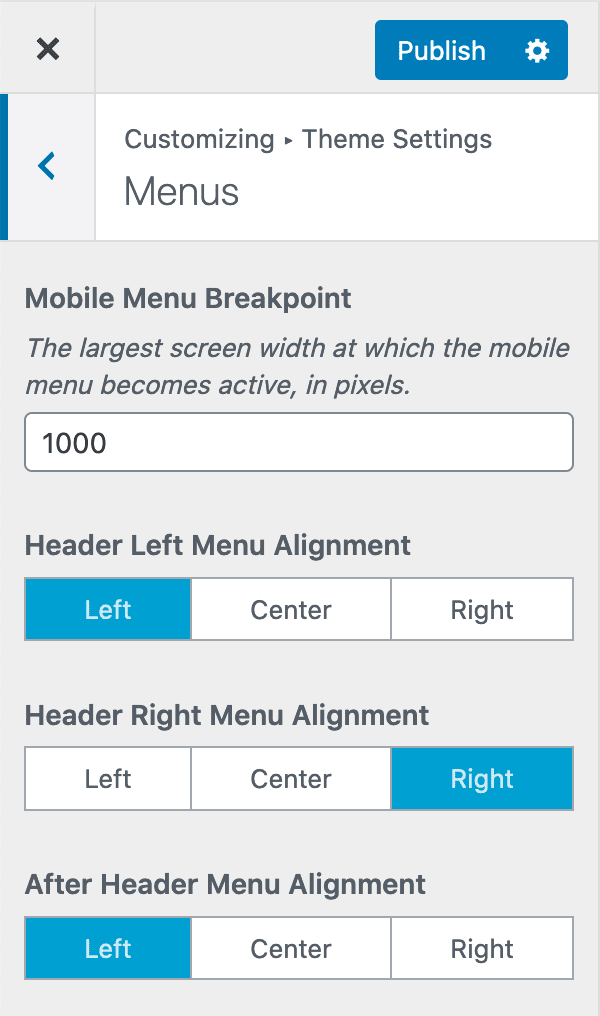Set Header Right Menu Alignment to Left

tap(108, 779)
